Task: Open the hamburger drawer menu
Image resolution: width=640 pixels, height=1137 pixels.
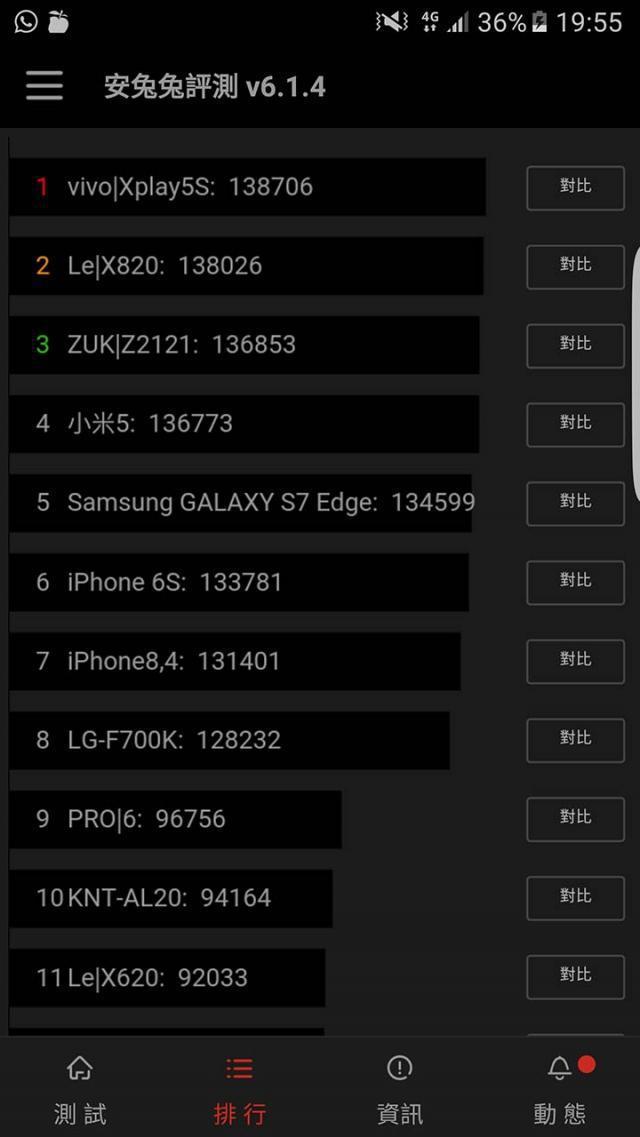Action: click(x=44, y=87)
